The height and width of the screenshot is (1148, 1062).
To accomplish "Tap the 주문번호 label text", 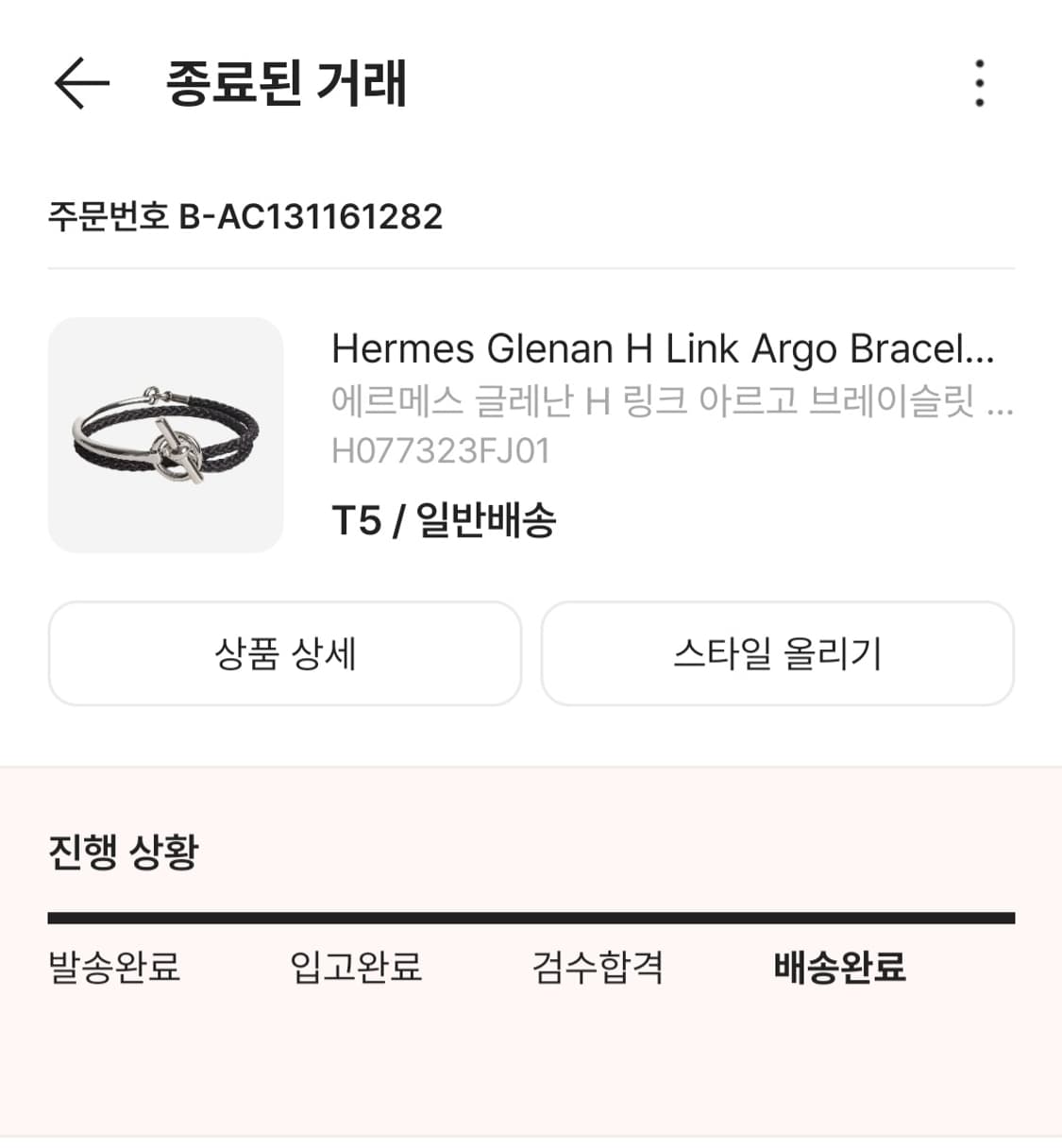I will [x=107, y=216].
